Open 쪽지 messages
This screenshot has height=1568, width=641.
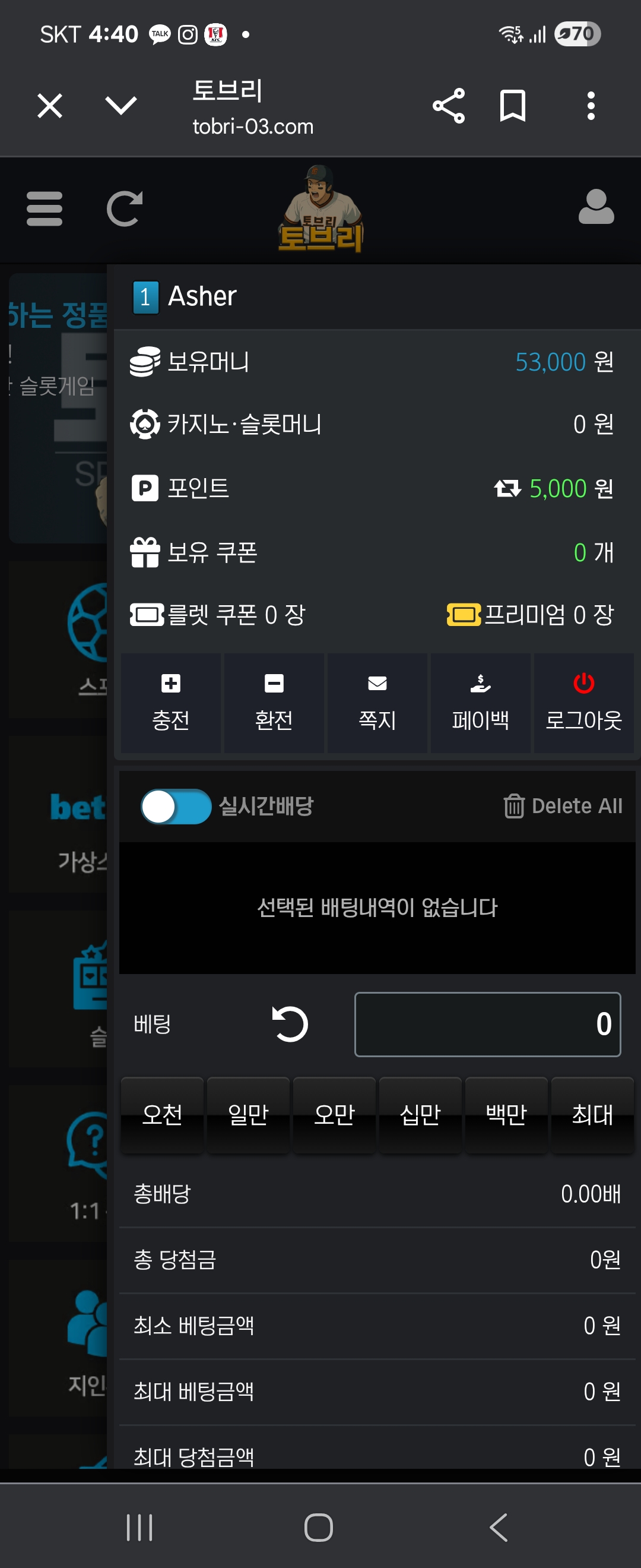click(x=377, y=703)
